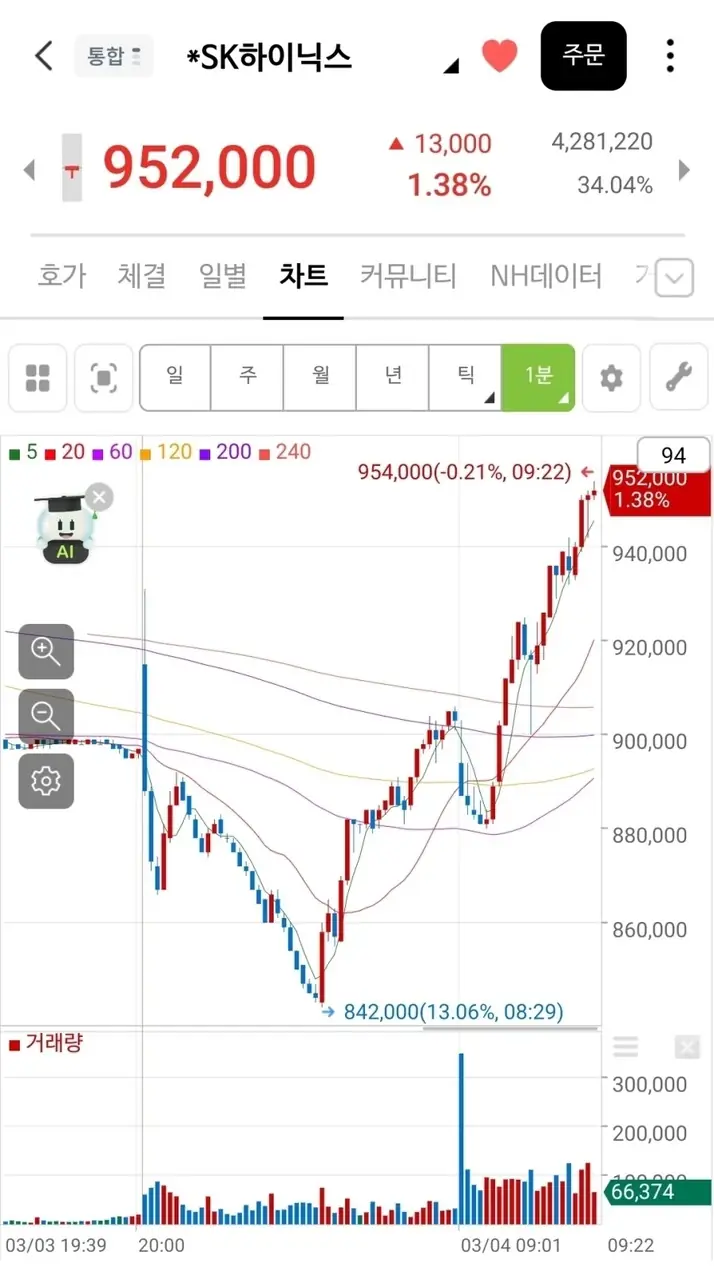Open the wrench chart tools button

[x=679, y=378]
